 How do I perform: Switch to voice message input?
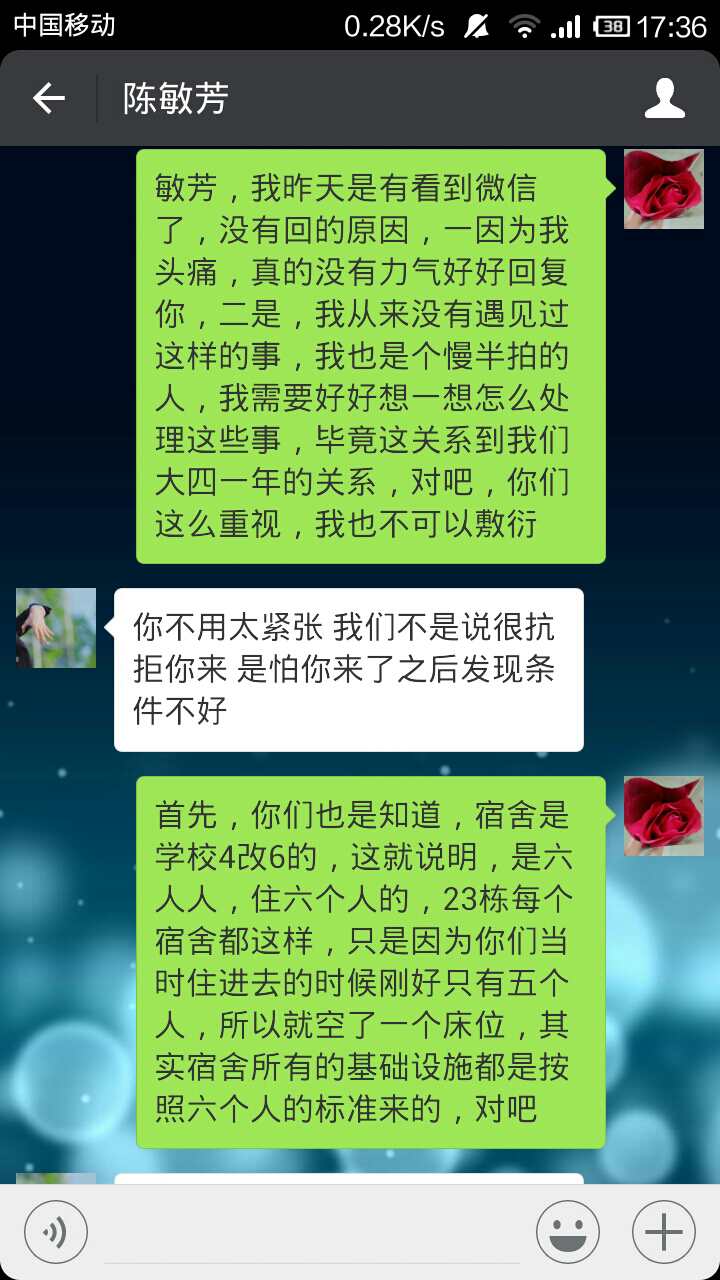[x=56, y=1232]
